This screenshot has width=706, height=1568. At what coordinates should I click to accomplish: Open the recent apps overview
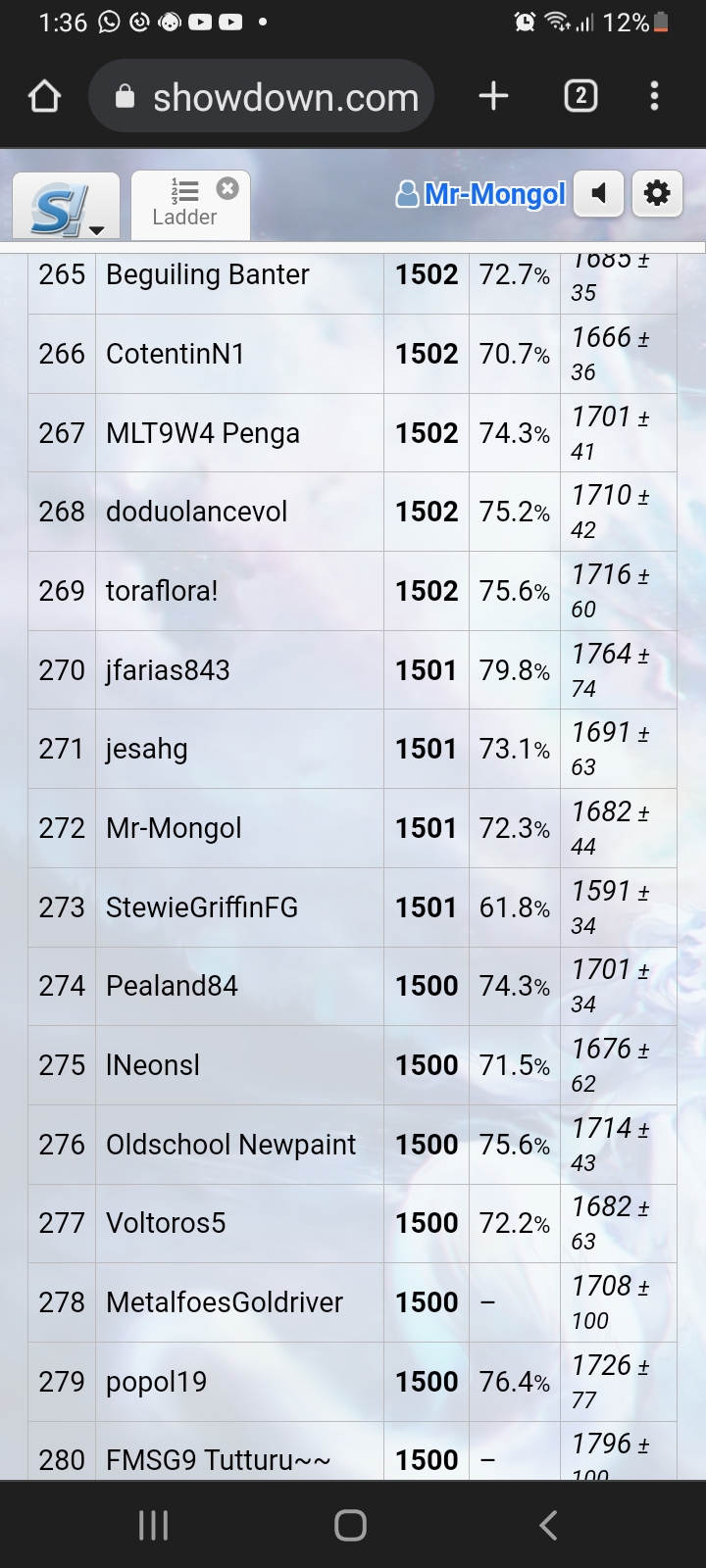click(154, 1525)
